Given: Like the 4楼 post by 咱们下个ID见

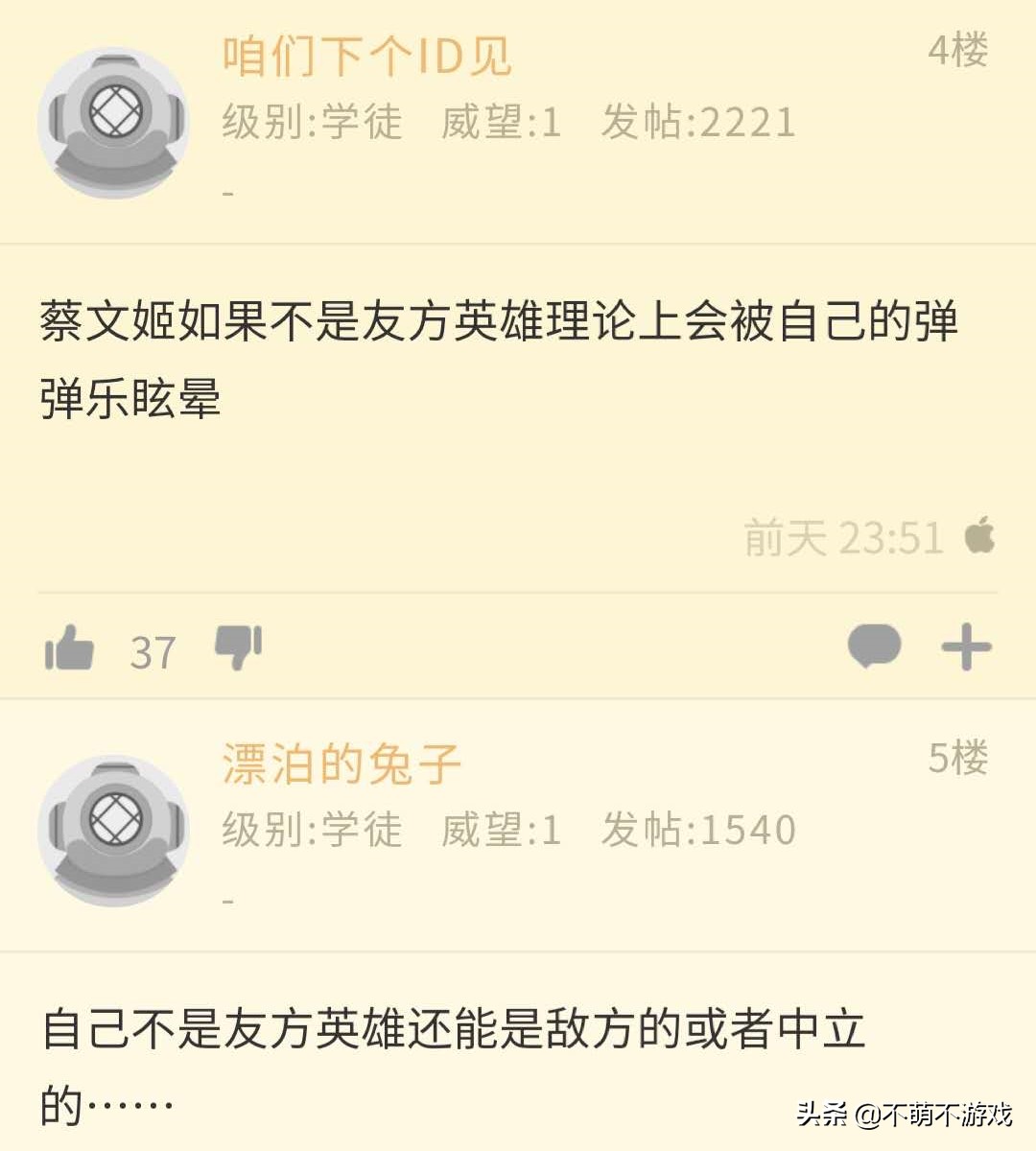Looking at the screenshot, I should point(69,647).
